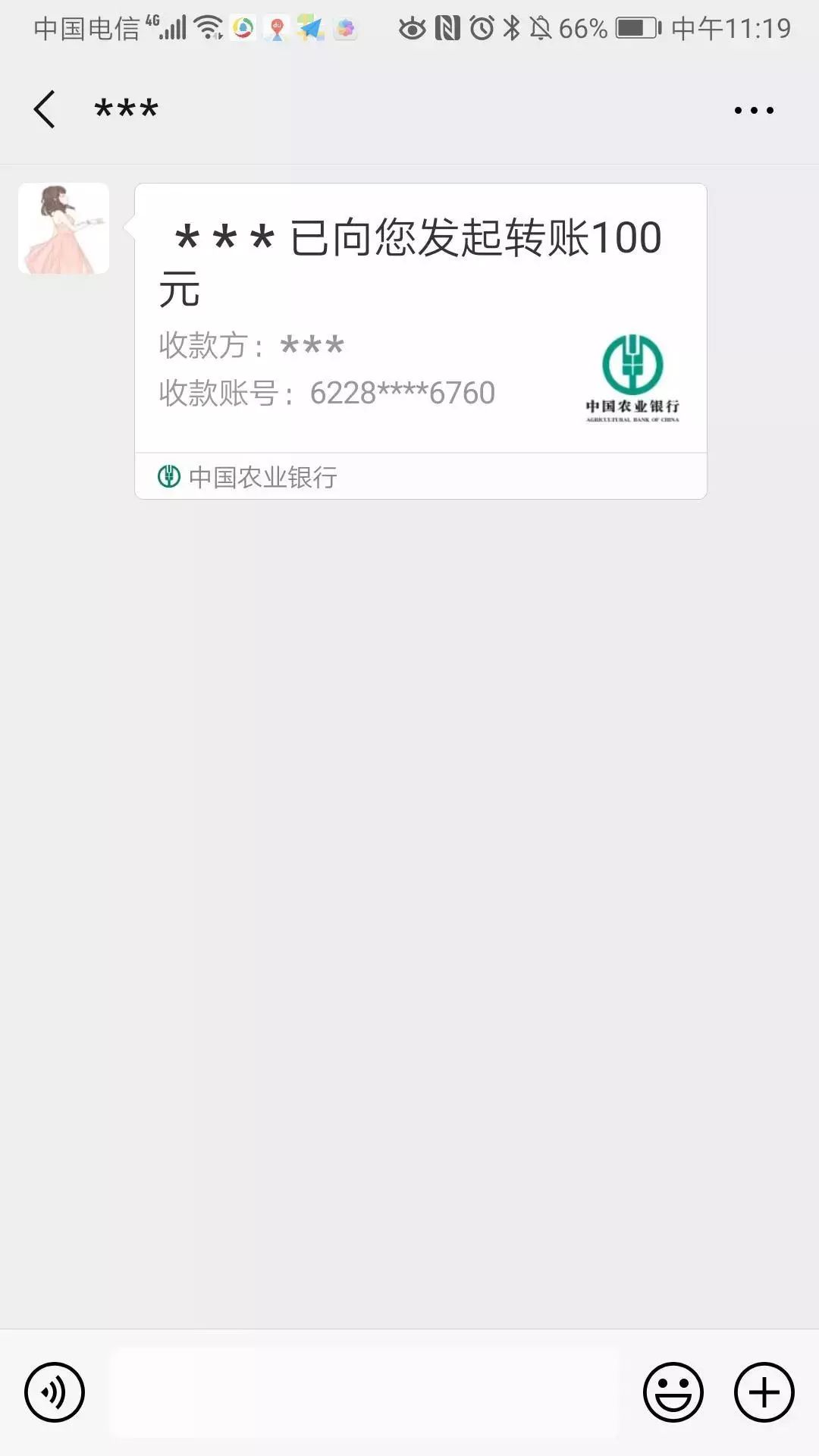Tap the photo gallery notification icon
Screen dimensions: 819x1456
(347, 27)
